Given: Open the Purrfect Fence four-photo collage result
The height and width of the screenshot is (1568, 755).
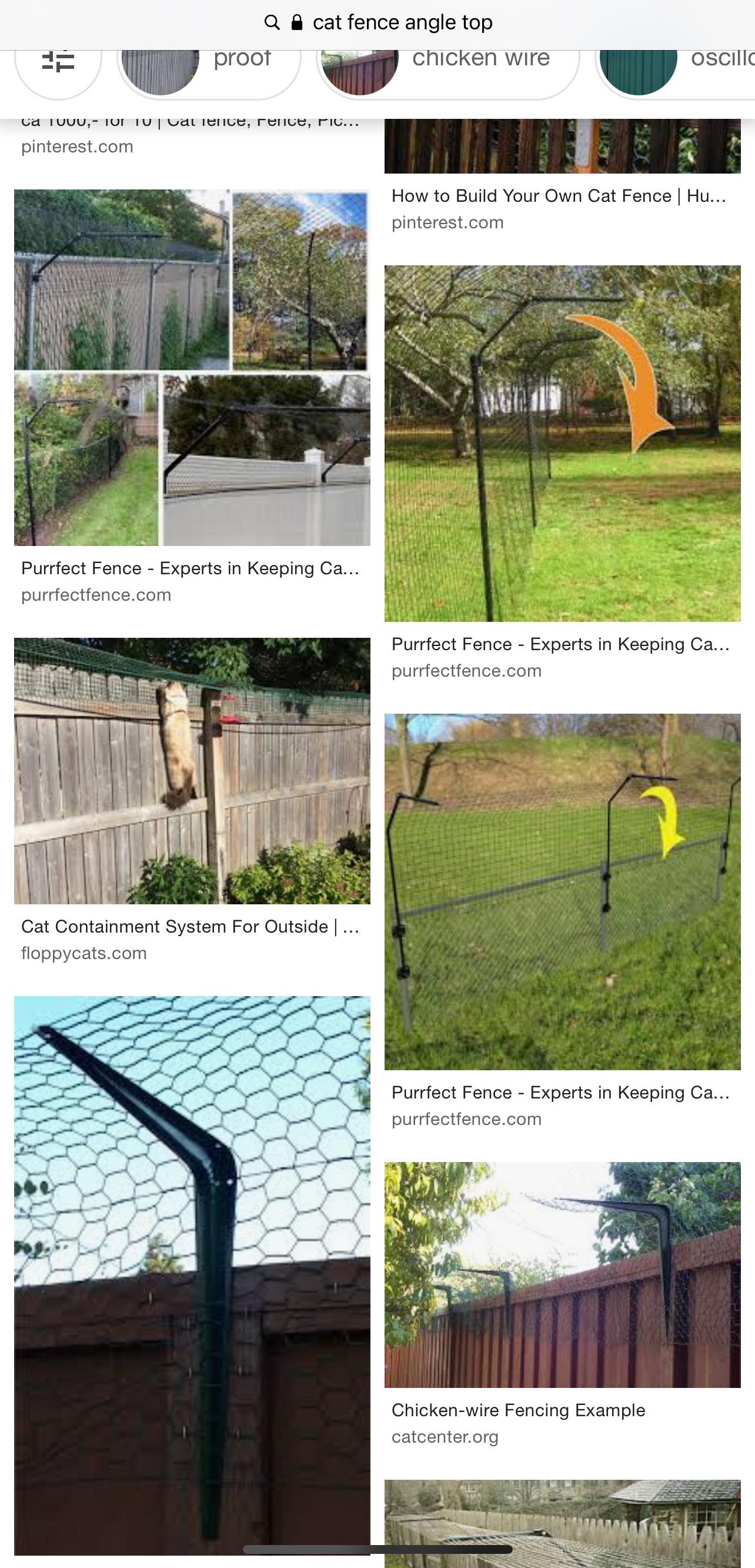Looking at the screenshot, I should pyautogui.click(x=192, y=368).
